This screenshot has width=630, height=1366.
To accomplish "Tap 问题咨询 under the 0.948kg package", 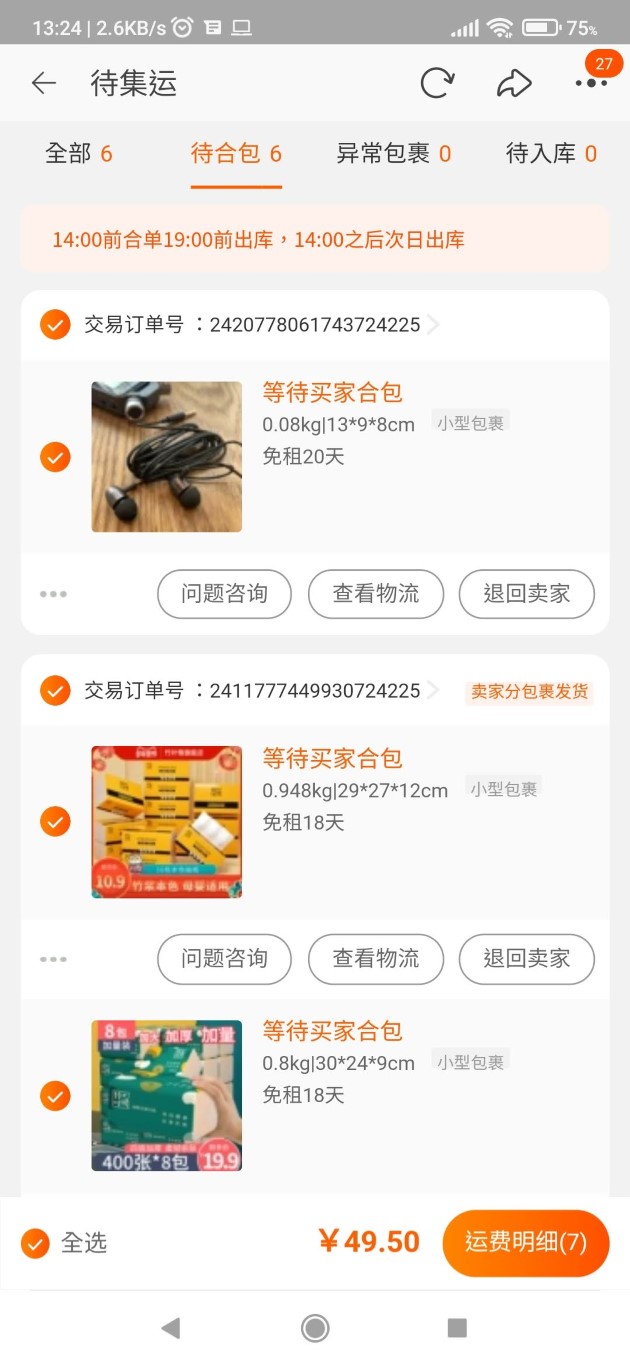I will [x=225, y=959].
